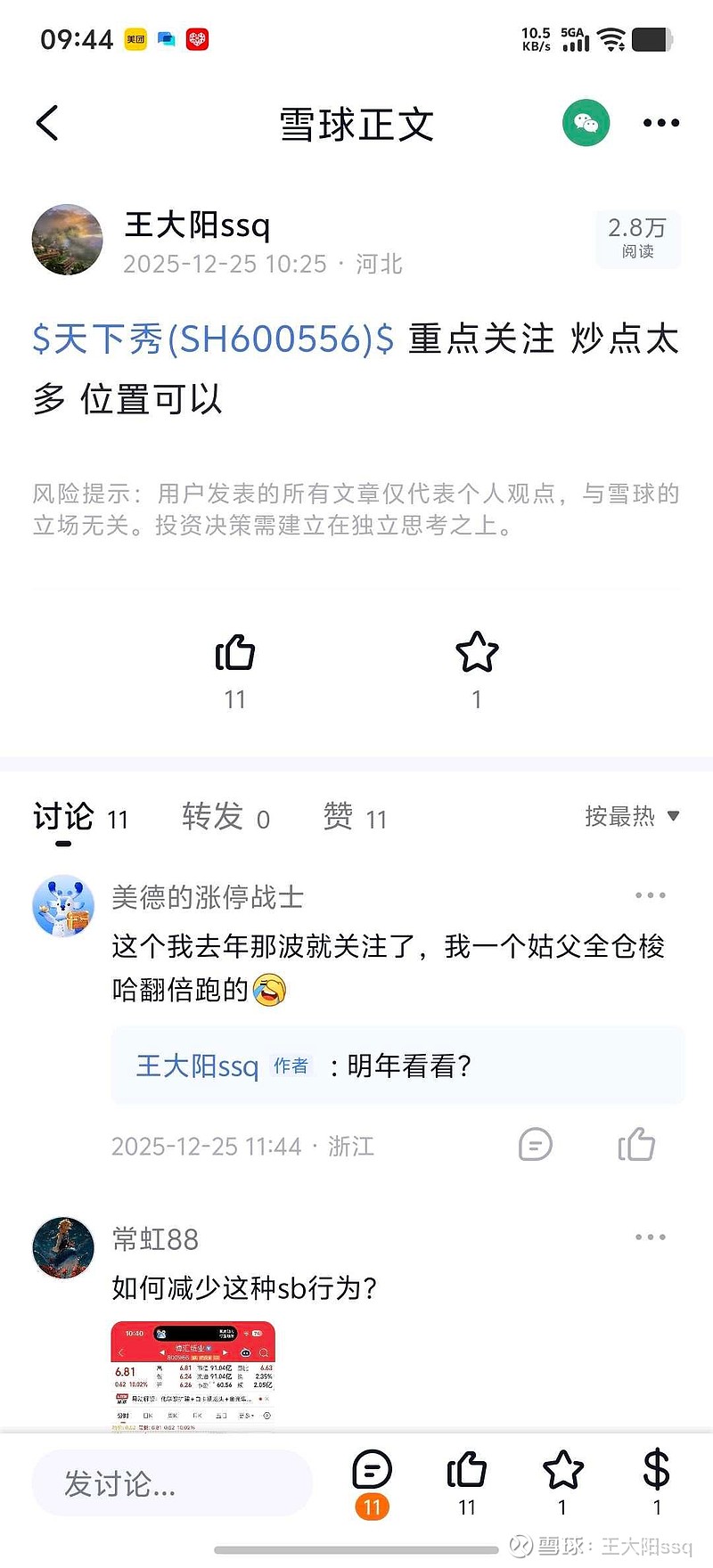
Task: Tap the 发讨论 input field
Action: pyautogui.click(x=169, y=1482)
